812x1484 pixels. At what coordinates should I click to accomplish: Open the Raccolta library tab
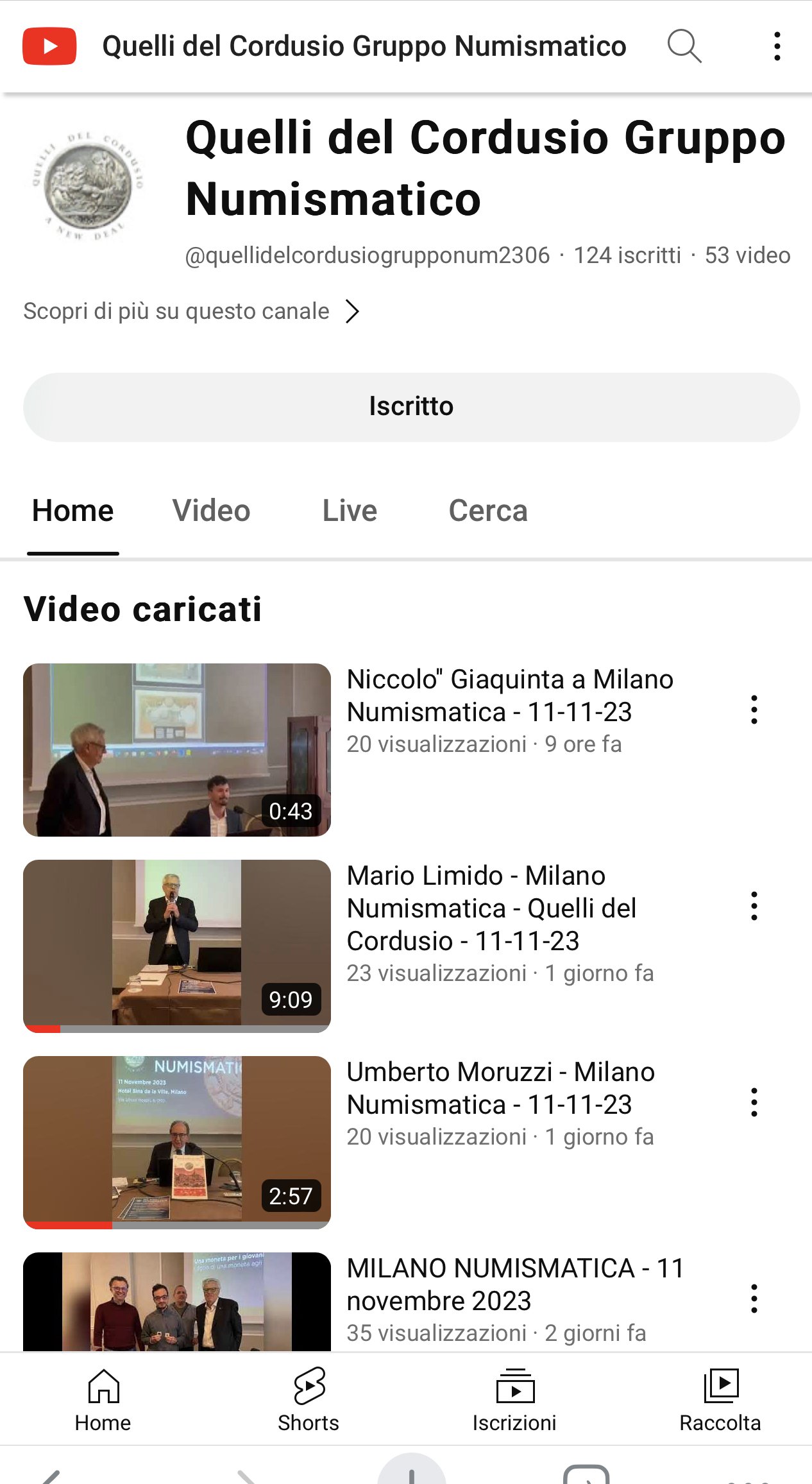click(x=720, y=1400)
